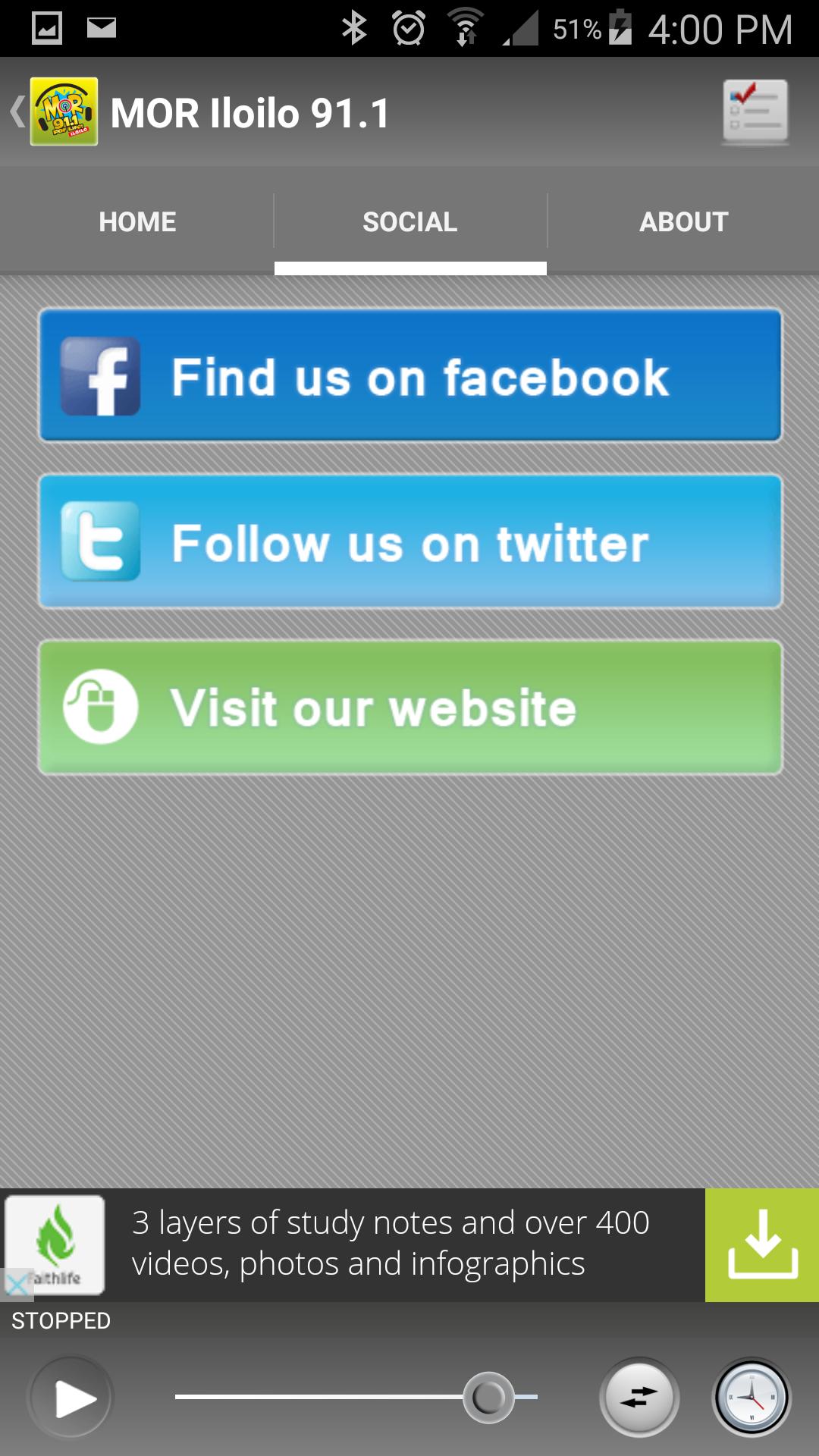Open Follow us on twitter
The width and height of the screenshot is (819, 1456).
410,541
